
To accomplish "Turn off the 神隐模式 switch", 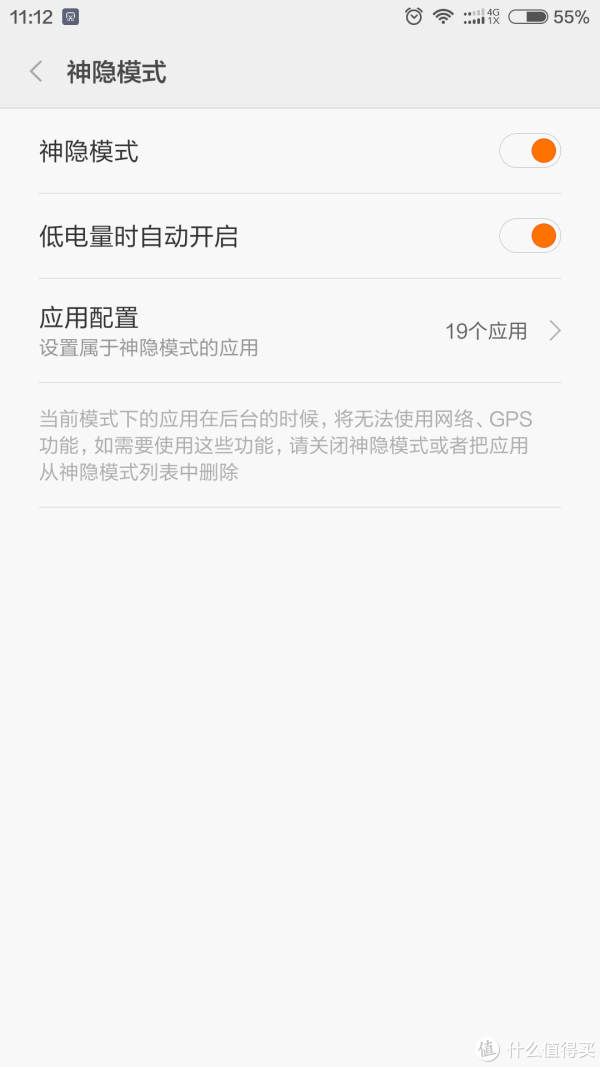I will click(x=530, y=151).
